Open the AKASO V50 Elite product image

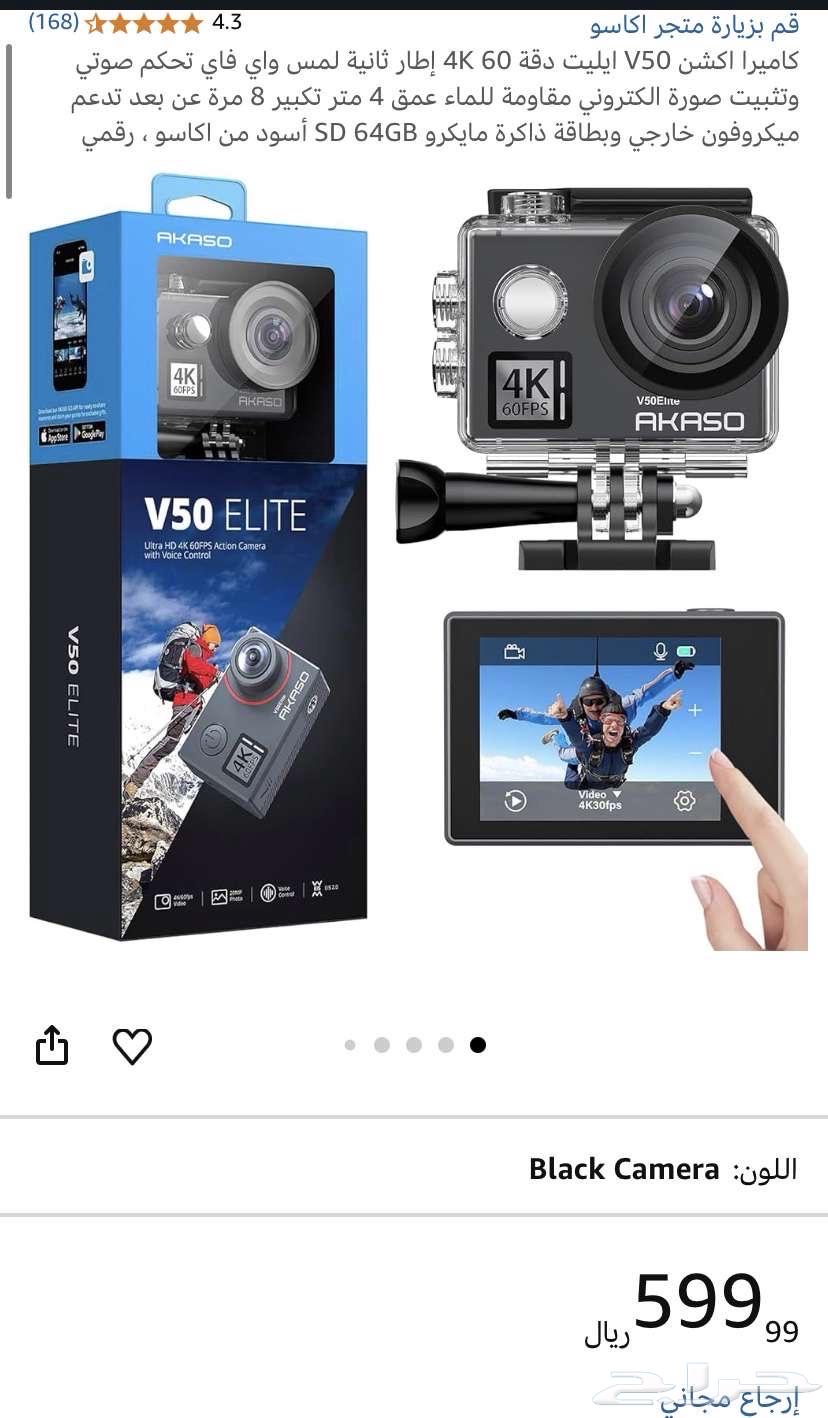pyautogui.click(x=414, y=560)
